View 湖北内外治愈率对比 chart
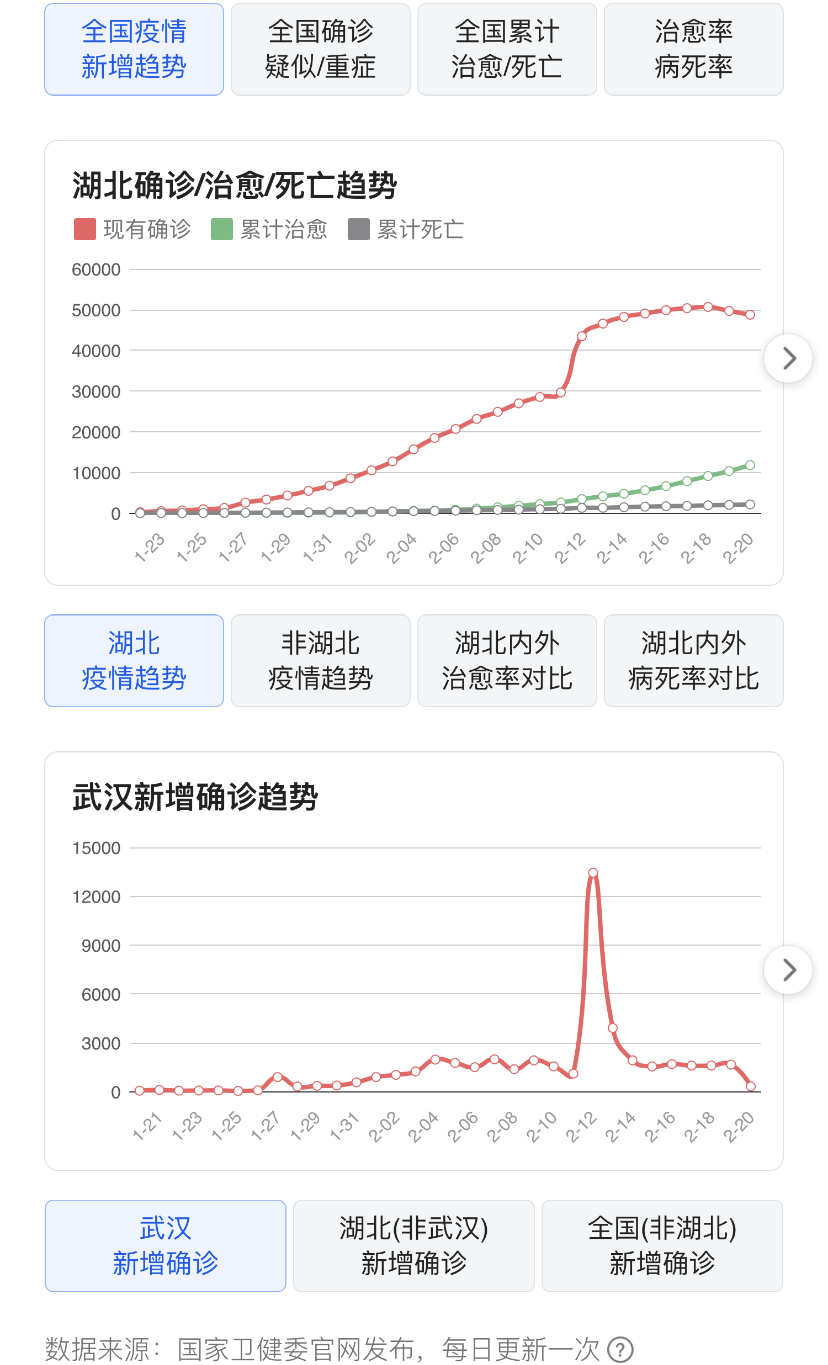Viewport: 828px width, 1365px height. 507,661
